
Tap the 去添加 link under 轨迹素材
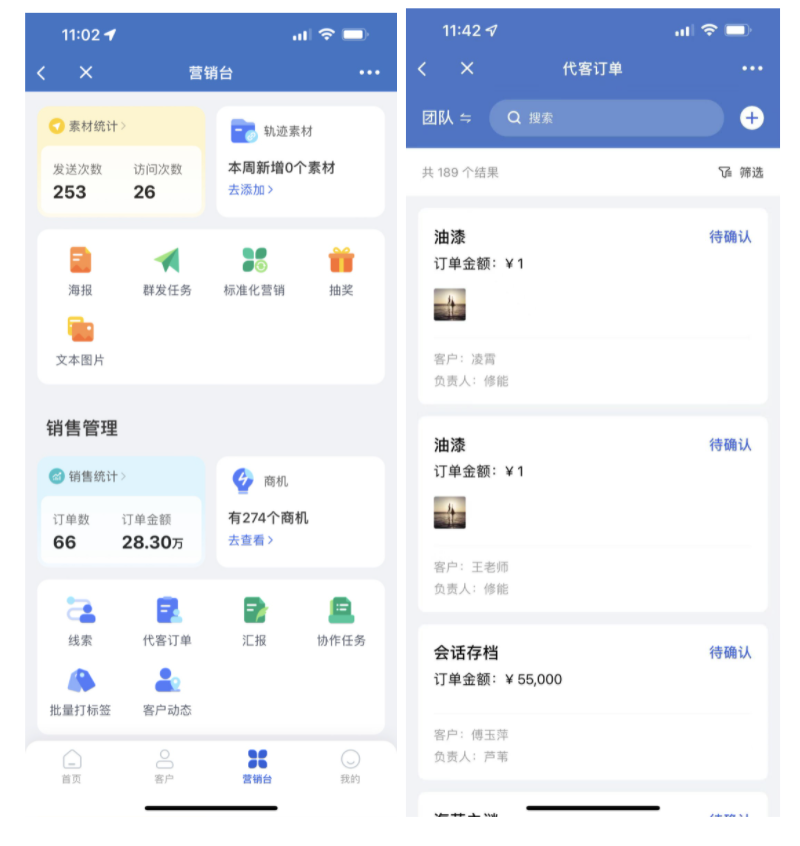tap(250, 190)
